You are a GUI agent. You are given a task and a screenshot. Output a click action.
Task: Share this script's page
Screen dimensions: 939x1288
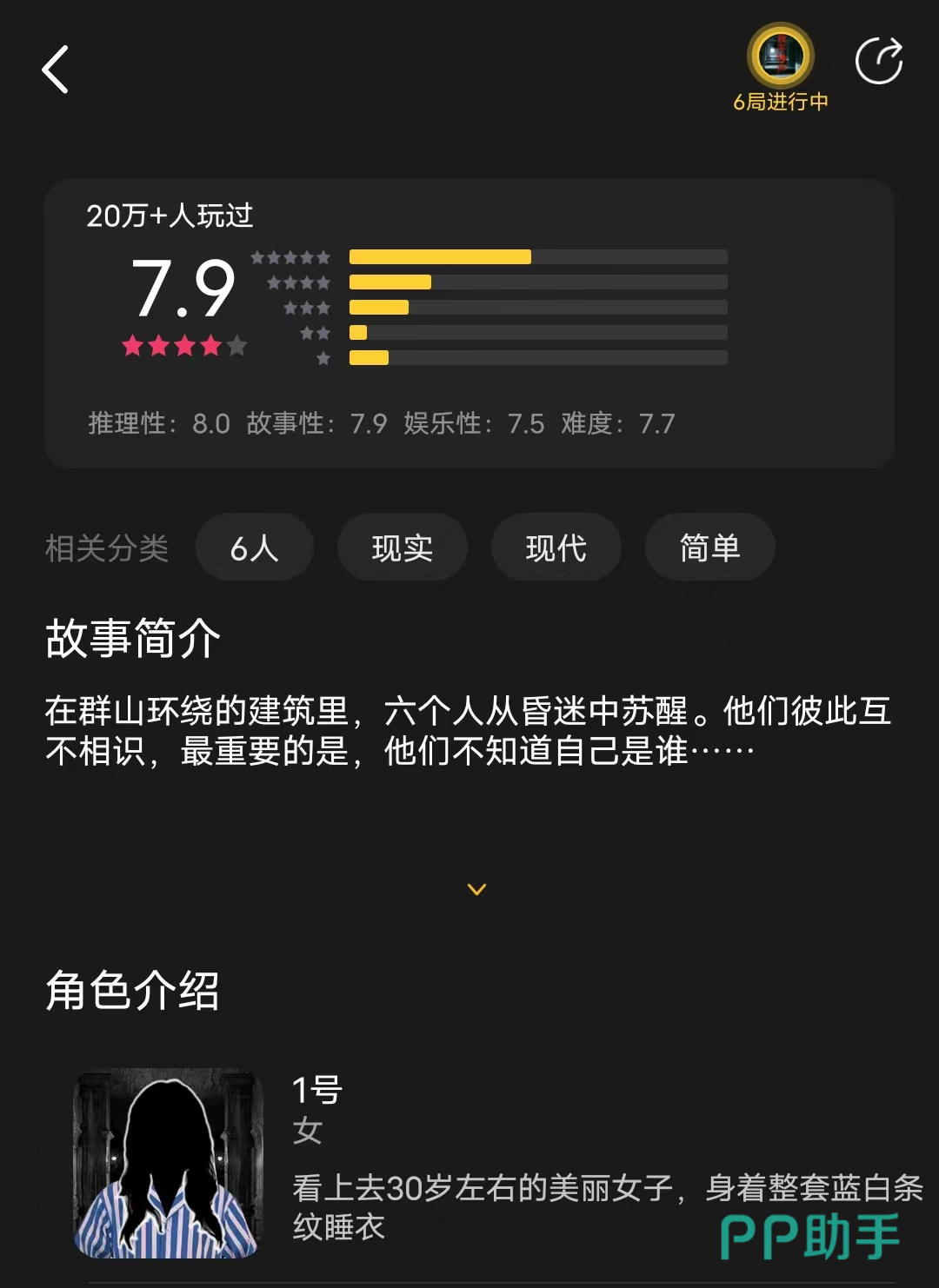coord(878,62)
